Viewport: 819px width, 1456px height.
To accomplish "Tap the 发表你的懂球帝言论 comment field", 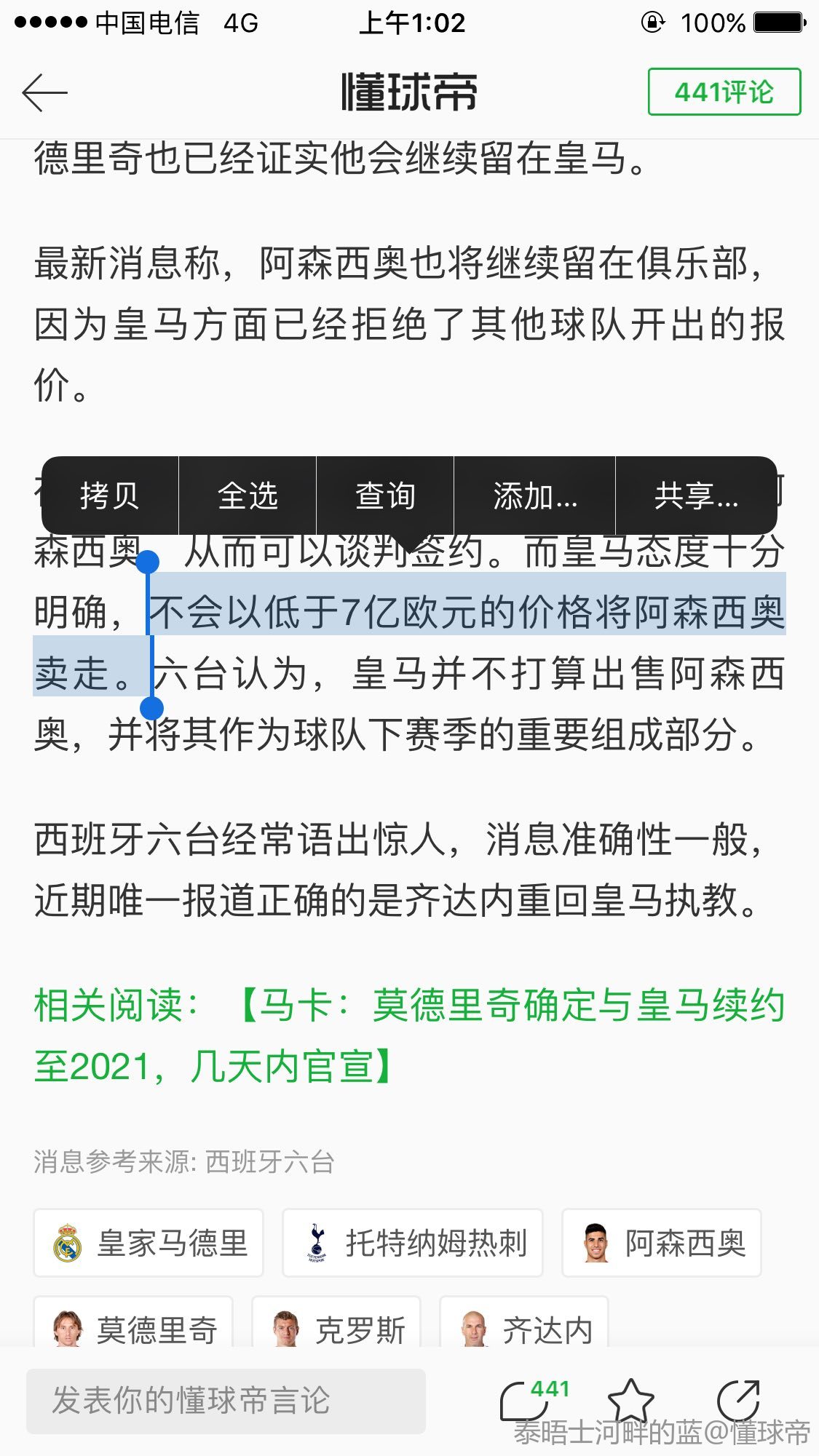I will (226, 1401).
